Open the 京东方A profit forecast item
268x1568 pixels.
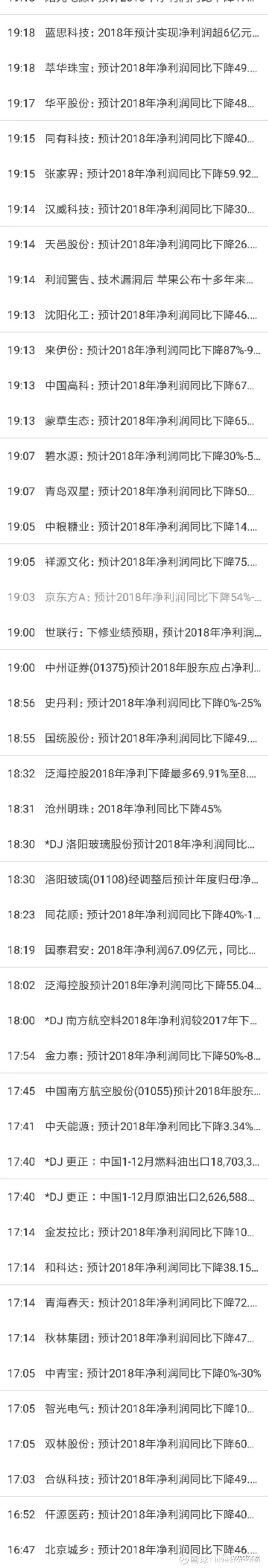pos(152,597)
